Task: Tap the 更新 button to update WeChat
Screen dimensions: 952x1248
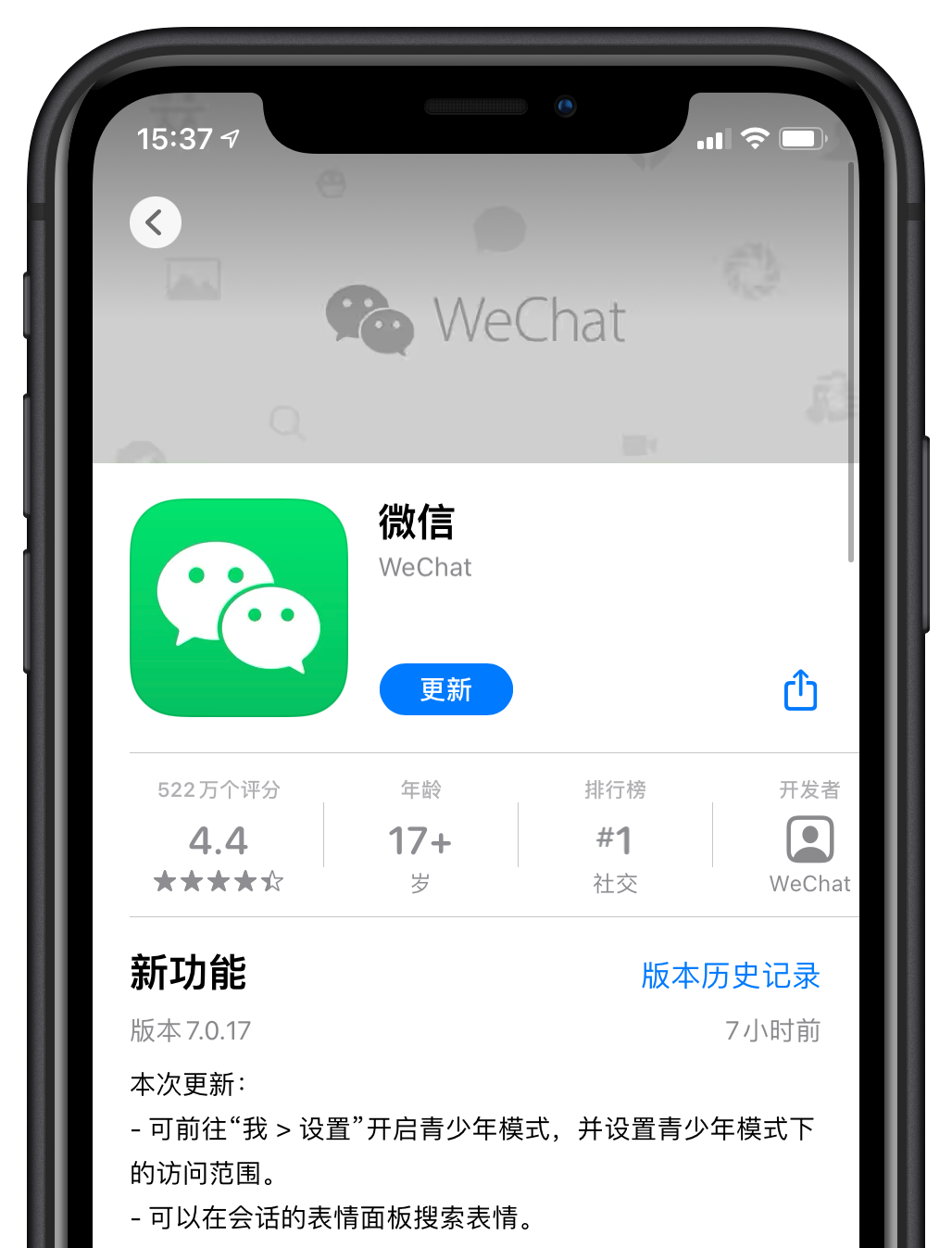Action: point(445,689)
